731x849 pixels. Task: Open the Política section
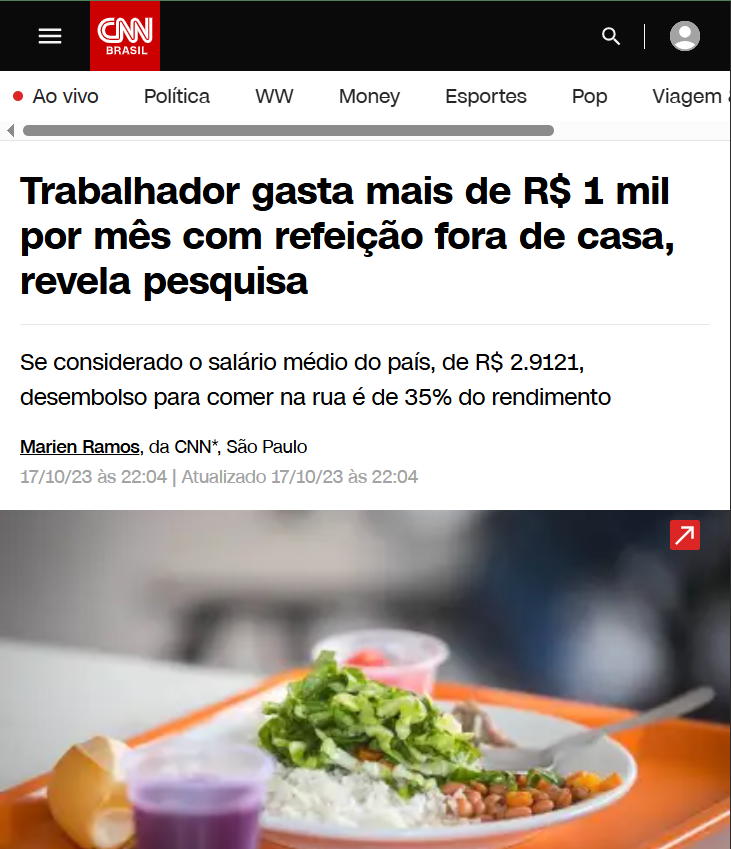pyautogui.click(x=177, y=96)
